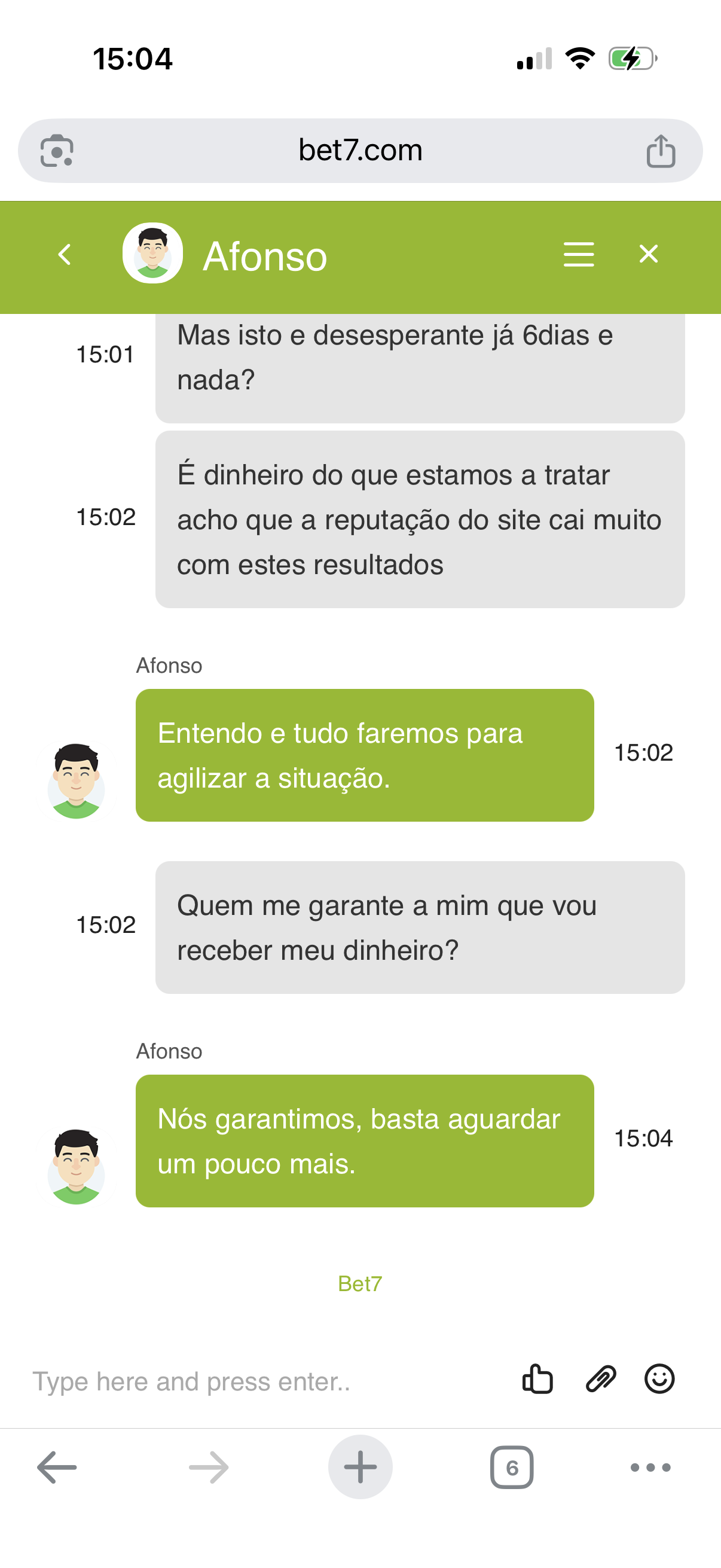Open the browser three-dot menu

click(650, 1468)
